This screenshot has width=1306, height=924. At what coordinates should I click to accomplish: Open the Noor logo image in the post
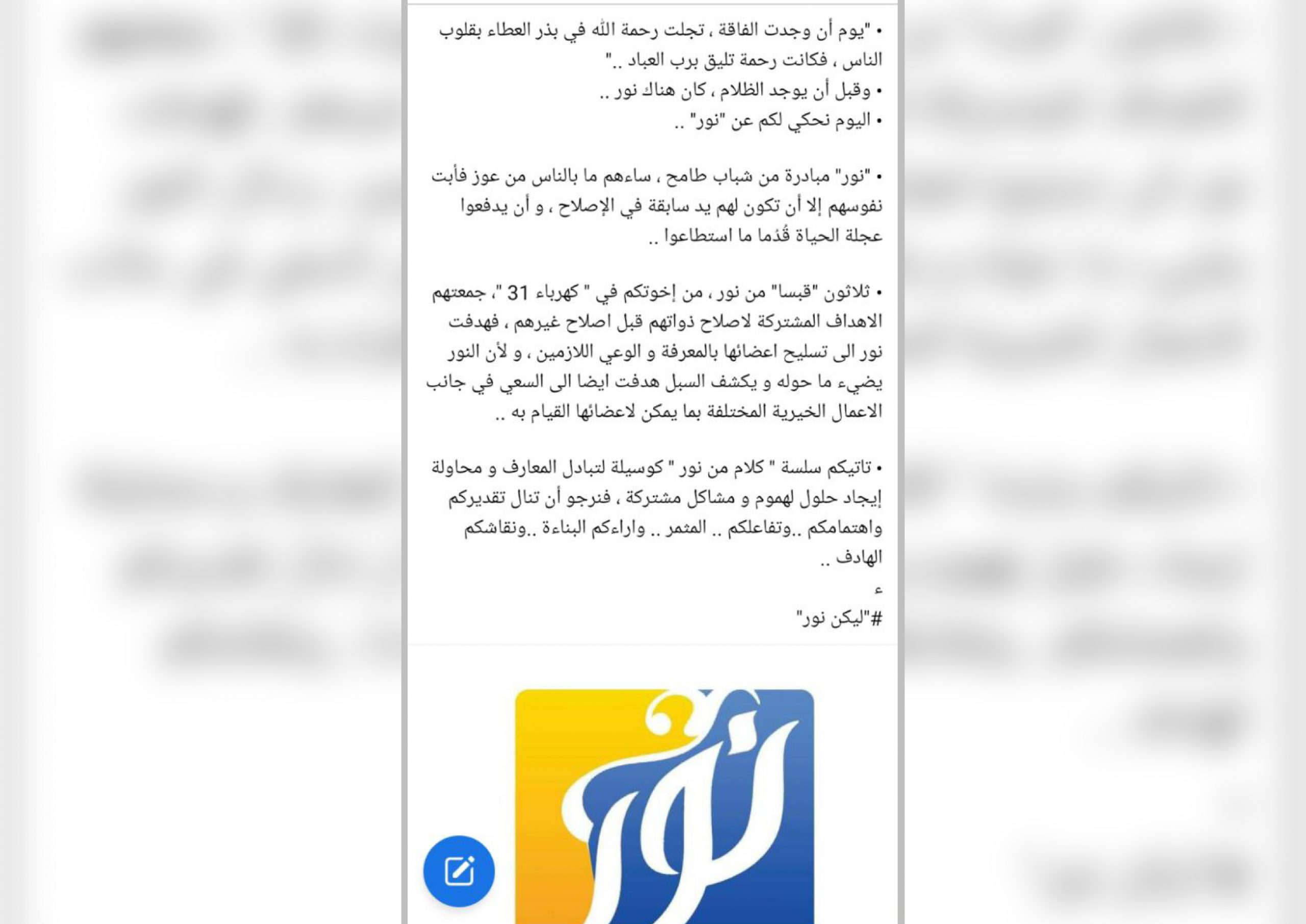coord(664,808)
